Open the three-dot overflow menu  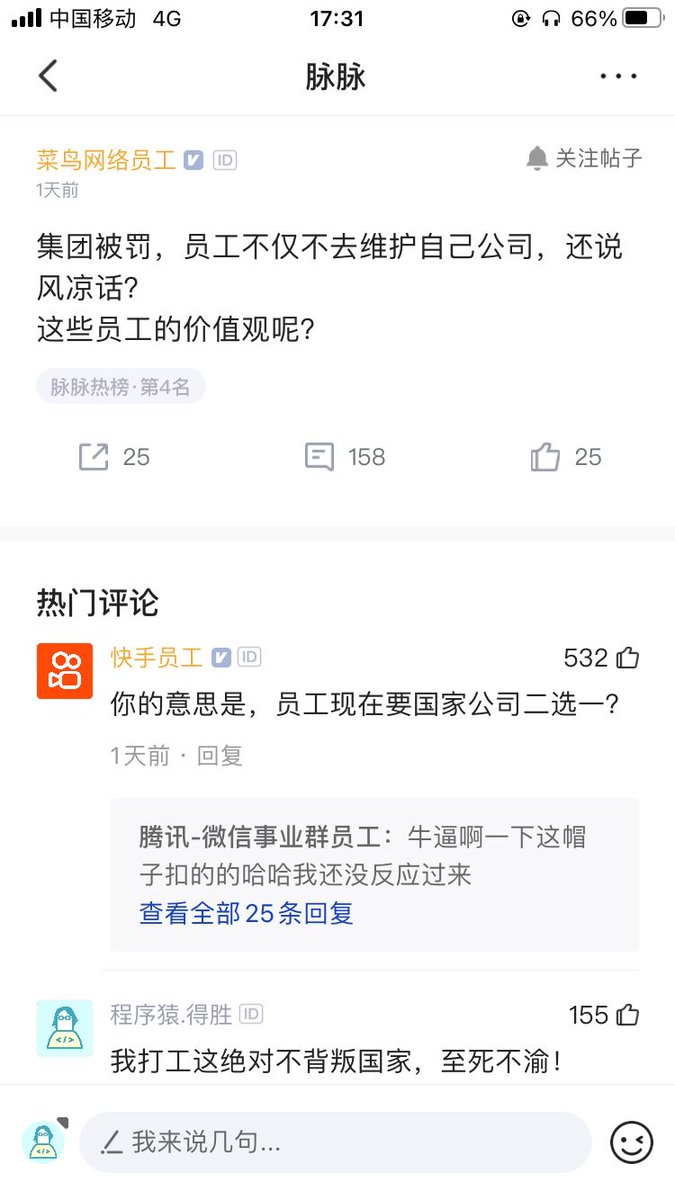click(618, 76)
